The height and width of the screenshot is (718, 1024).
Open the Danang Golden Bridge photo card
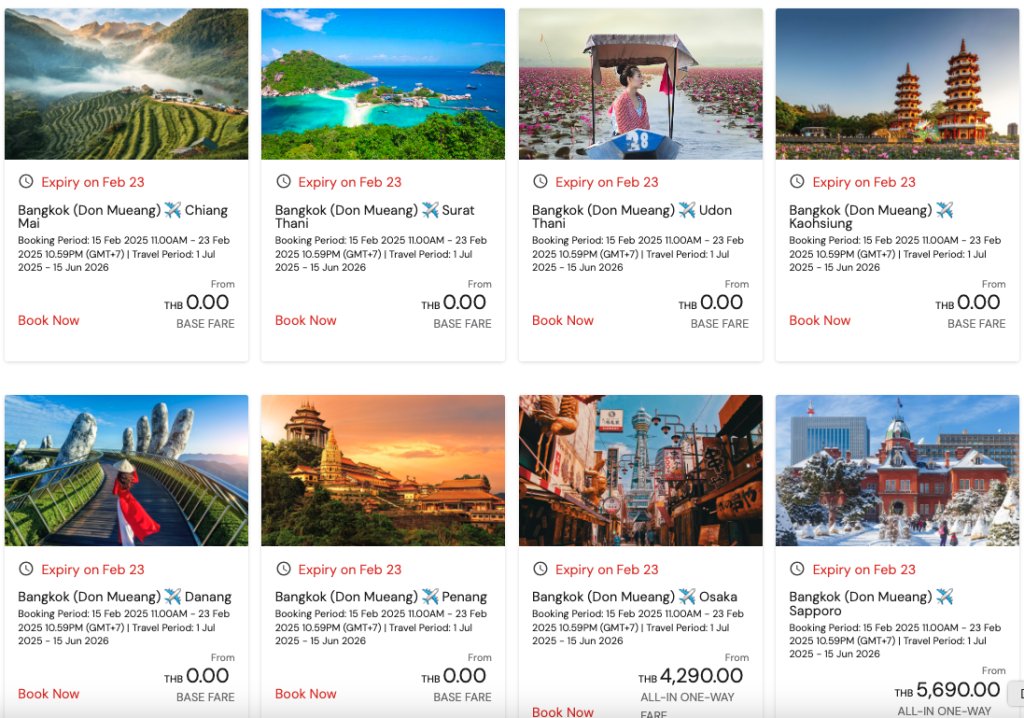click(126, 470)
